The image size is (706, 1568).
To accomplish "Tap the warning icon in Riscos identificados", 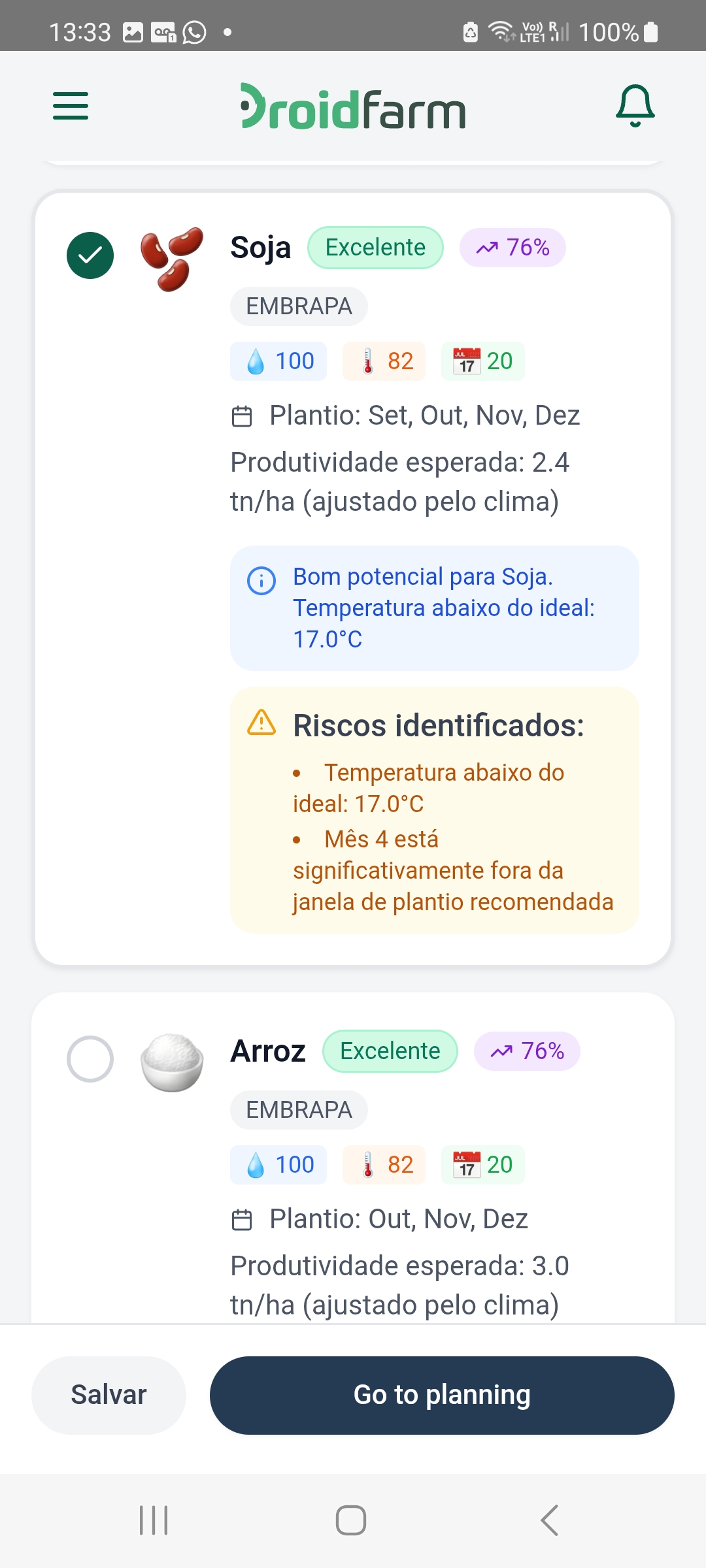I will tap(261, 722).
